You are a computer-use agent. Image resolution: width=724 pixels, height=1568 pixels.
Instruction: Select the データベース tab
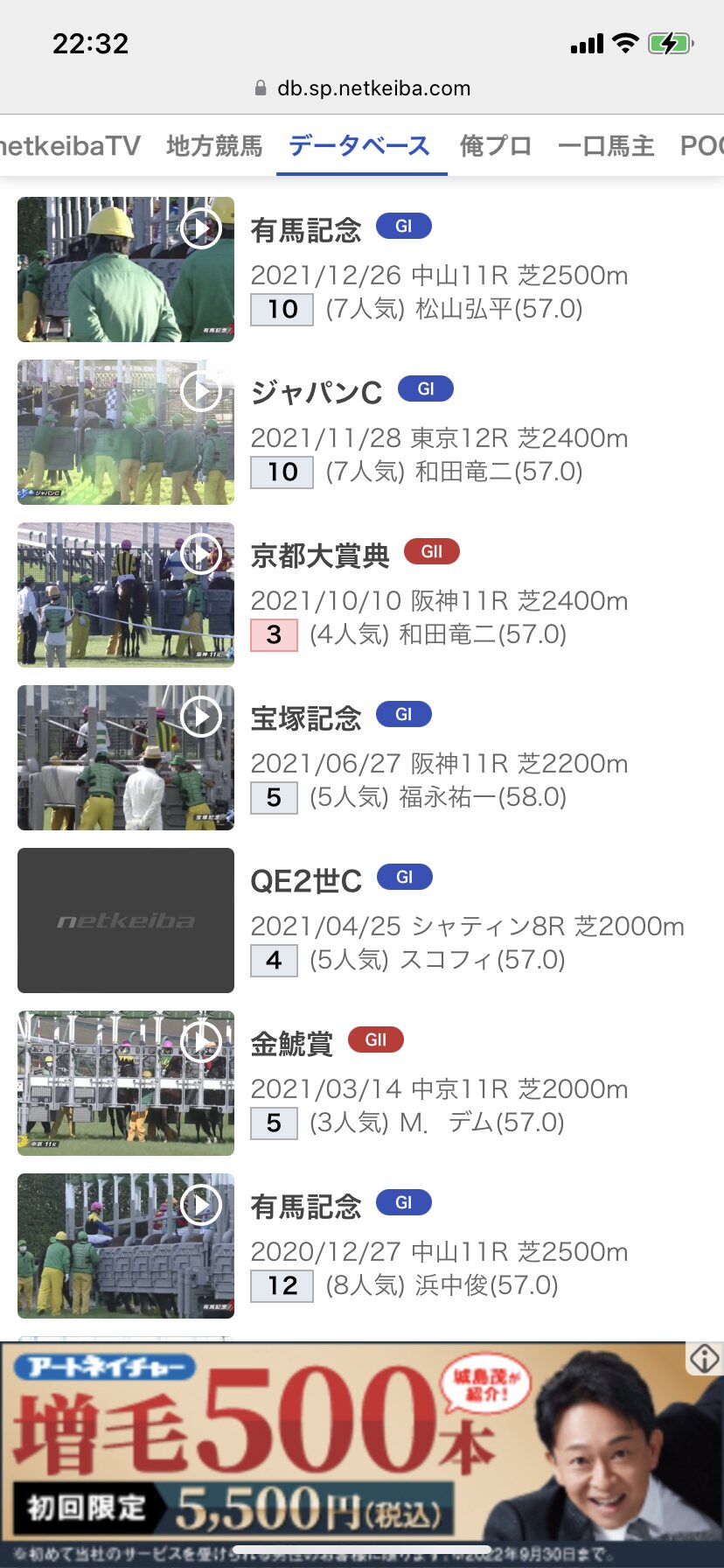click(359, 145)
